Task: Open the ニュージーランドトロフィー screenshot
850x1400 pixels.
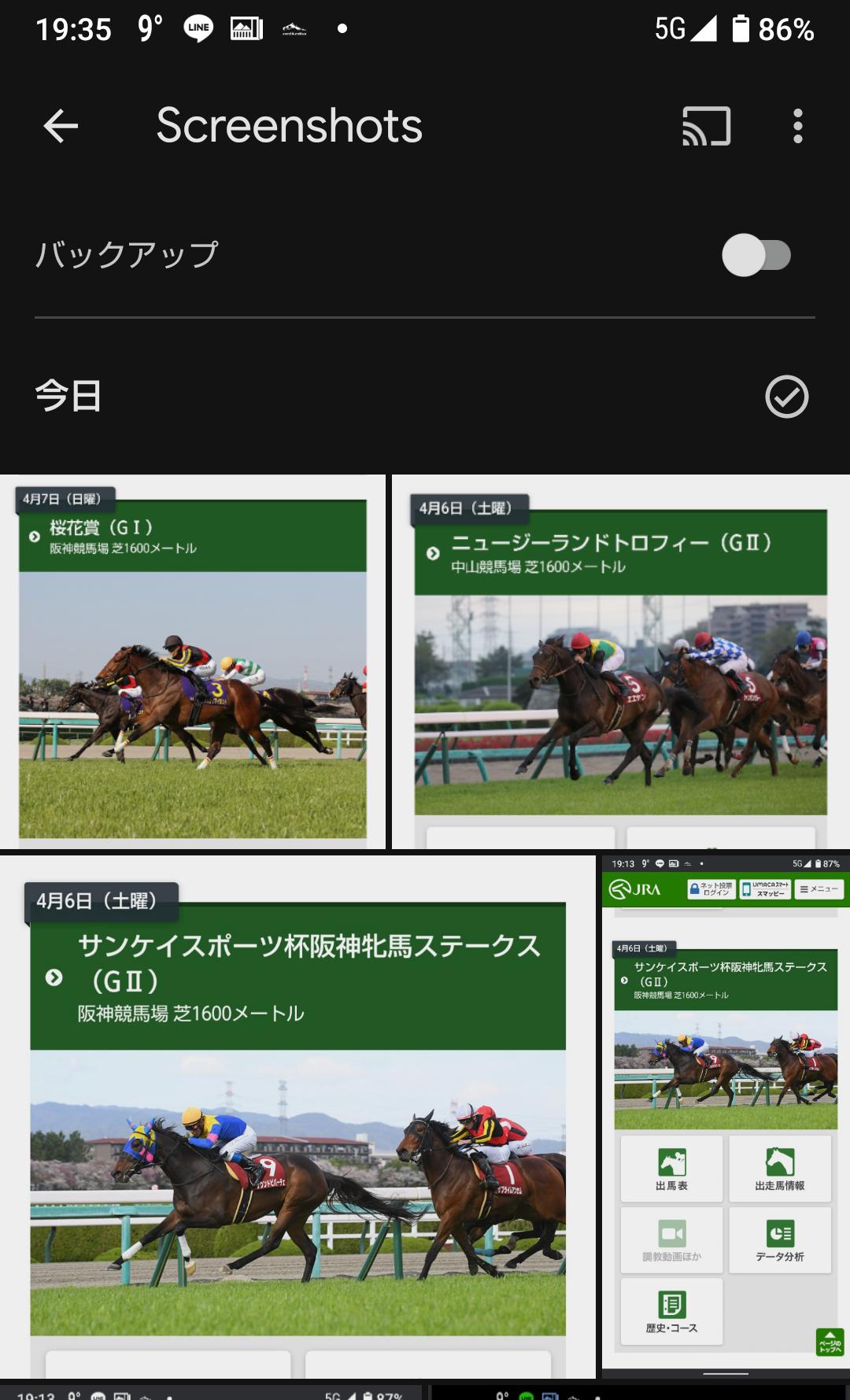Action: point(621,662)
